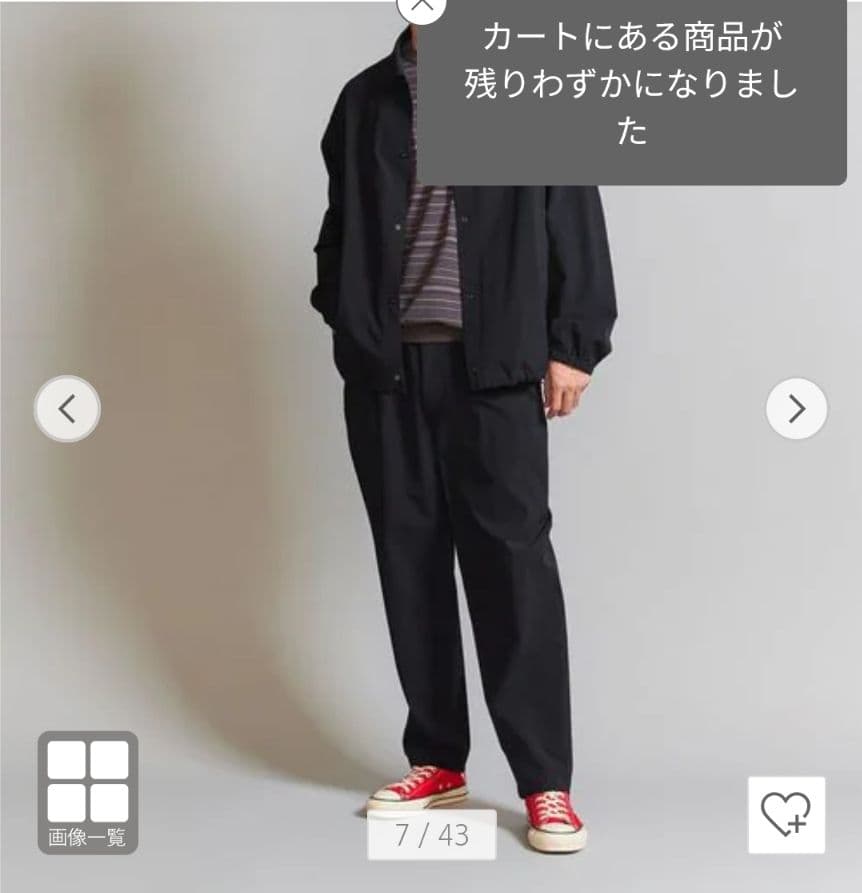Go back to the previous product photo
Screen dimensions: 862x893
pyautogui.click(x=67, y=410)
